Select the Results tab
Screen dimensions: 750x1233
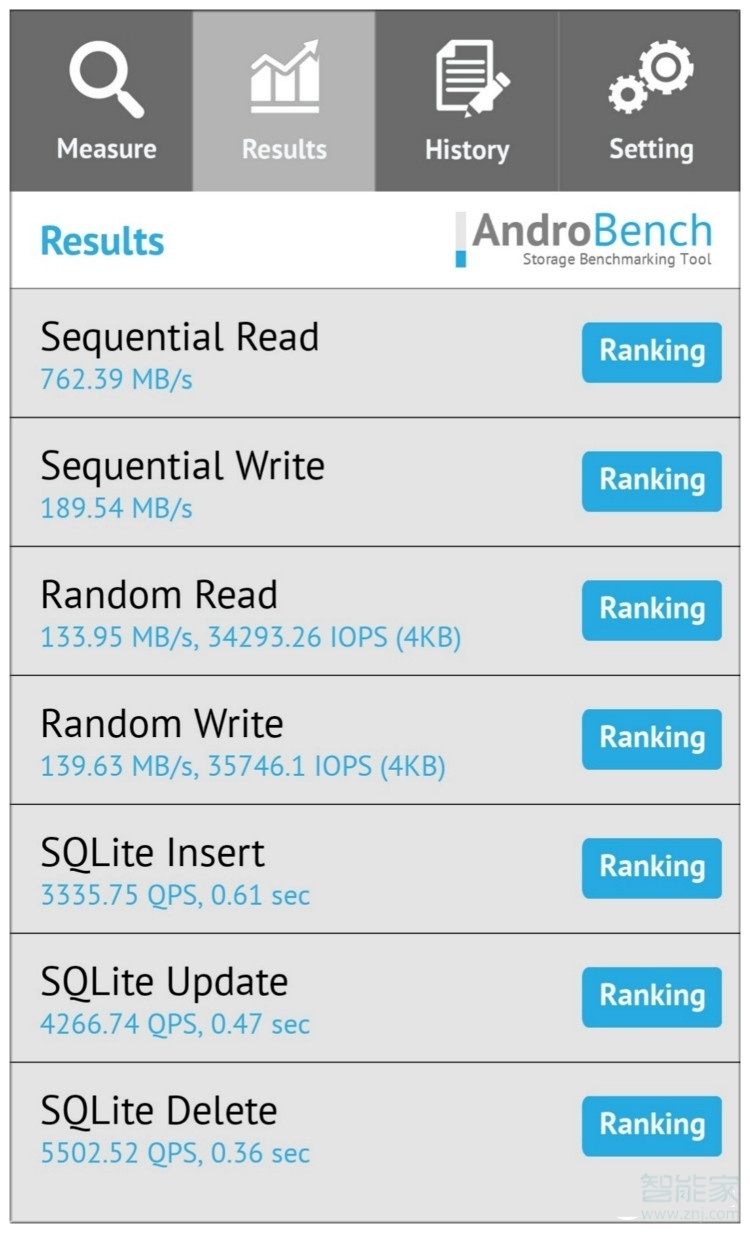(x=284, y=102)
